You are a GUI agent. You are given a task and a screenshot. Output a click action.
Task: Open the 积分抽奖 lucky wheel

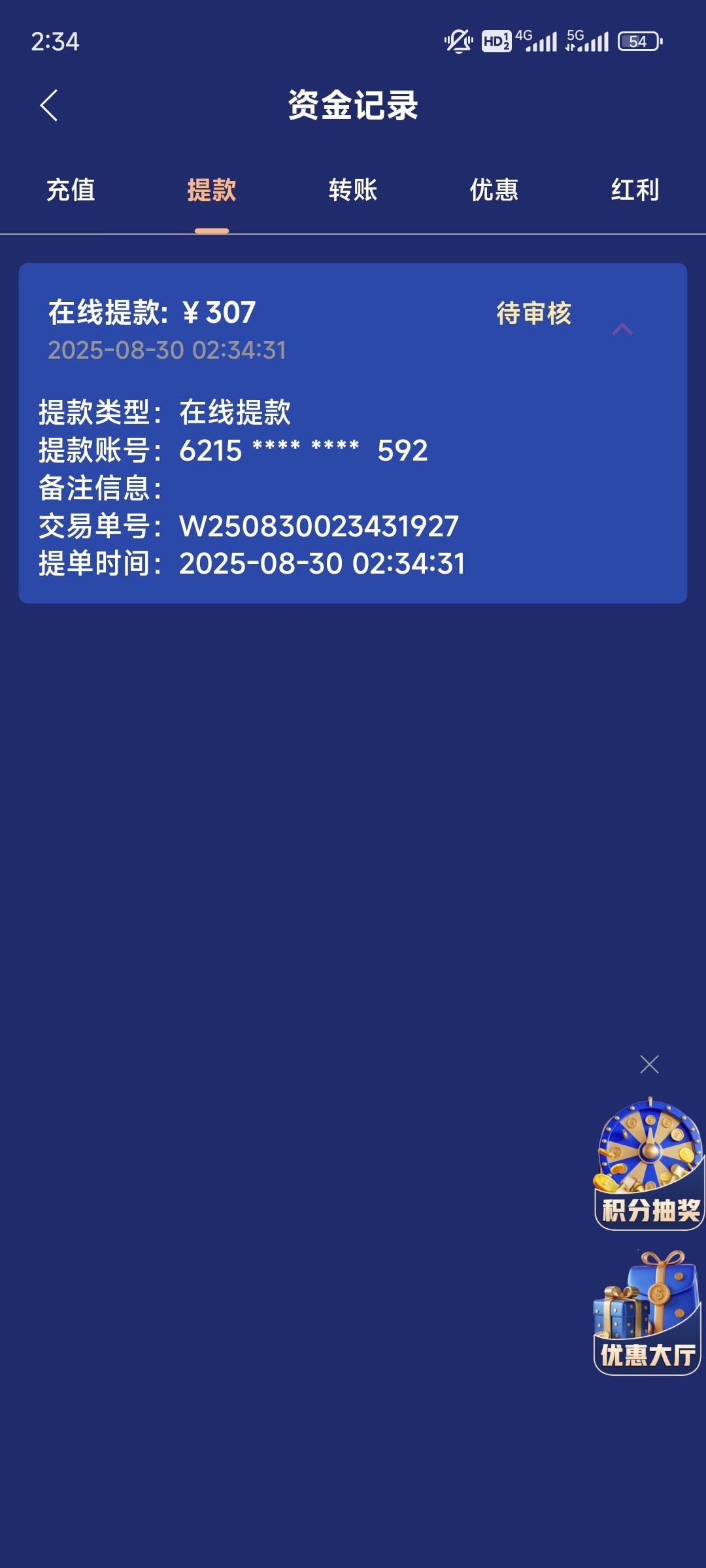649,1164
